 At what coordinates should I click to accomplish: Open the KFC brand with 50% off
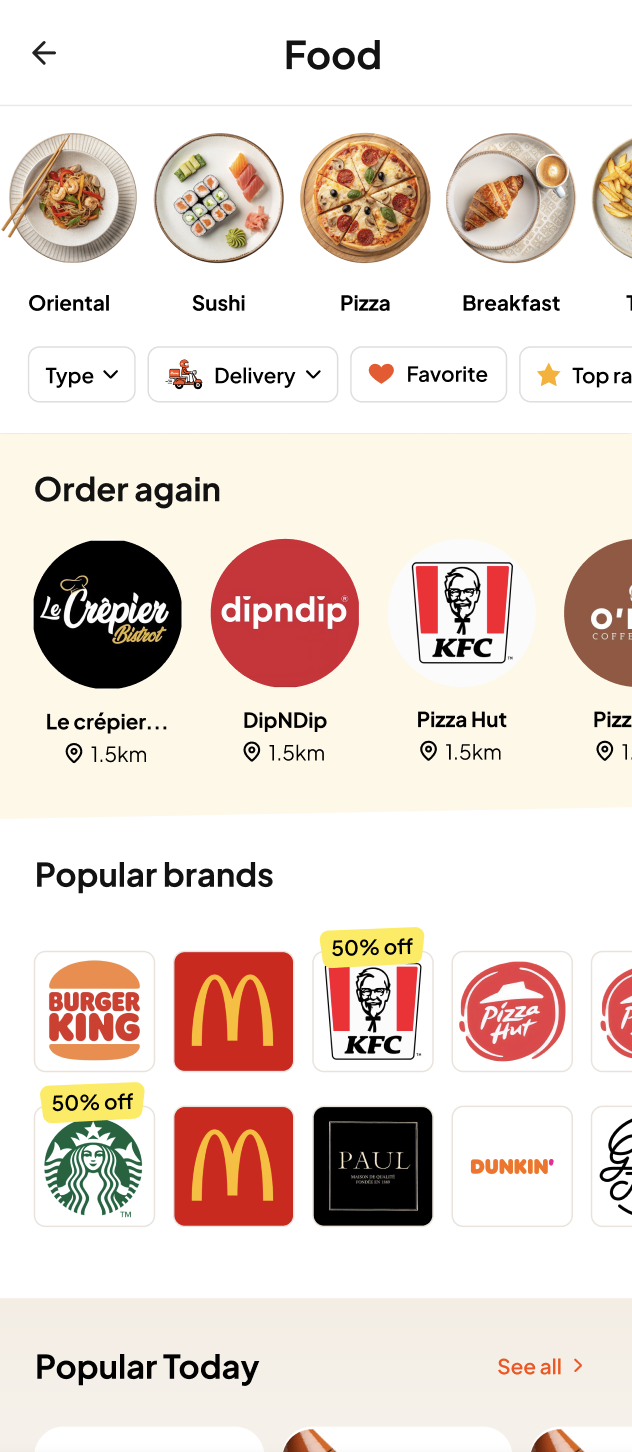tap(373, 1011)
